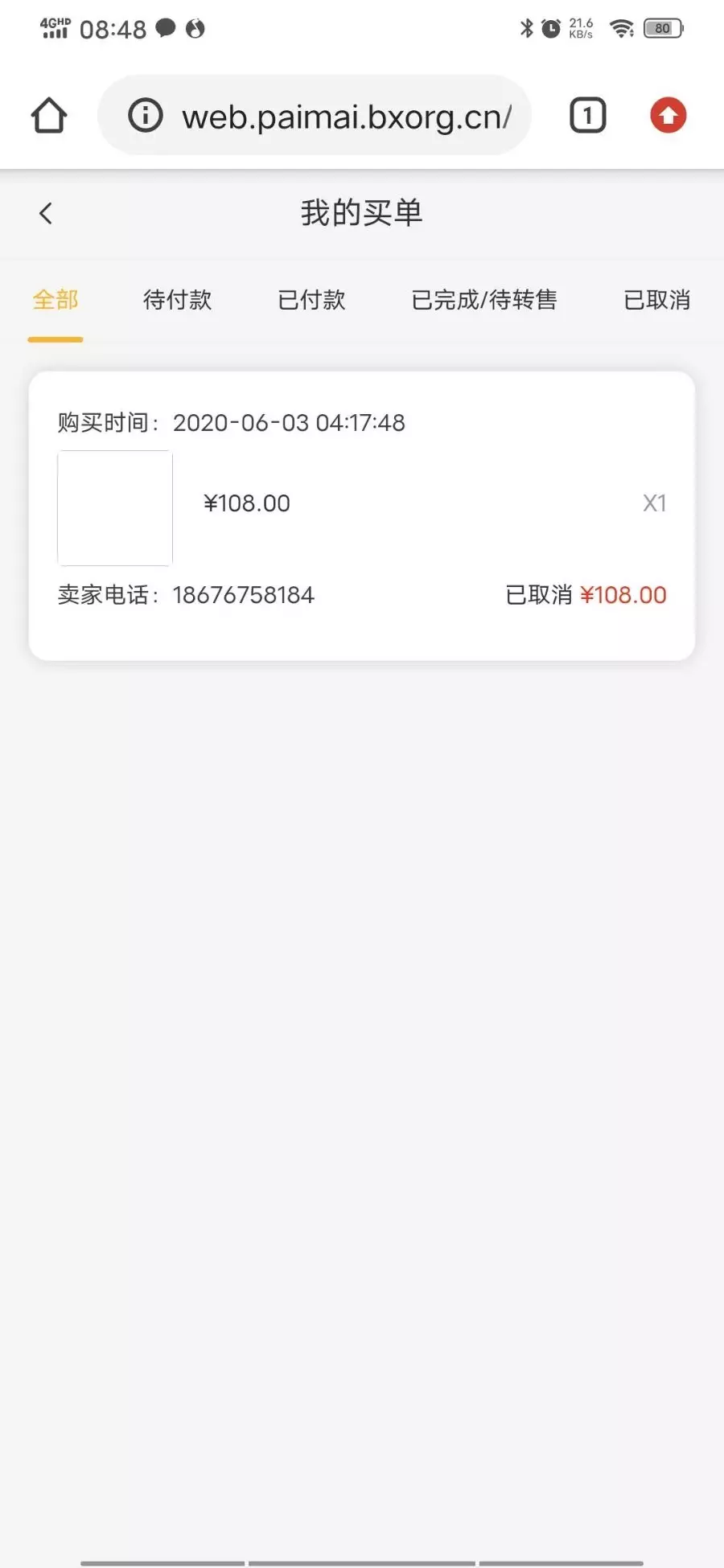724x1568 pixels.
Task: View site info for this page
Action: point(146,116)
